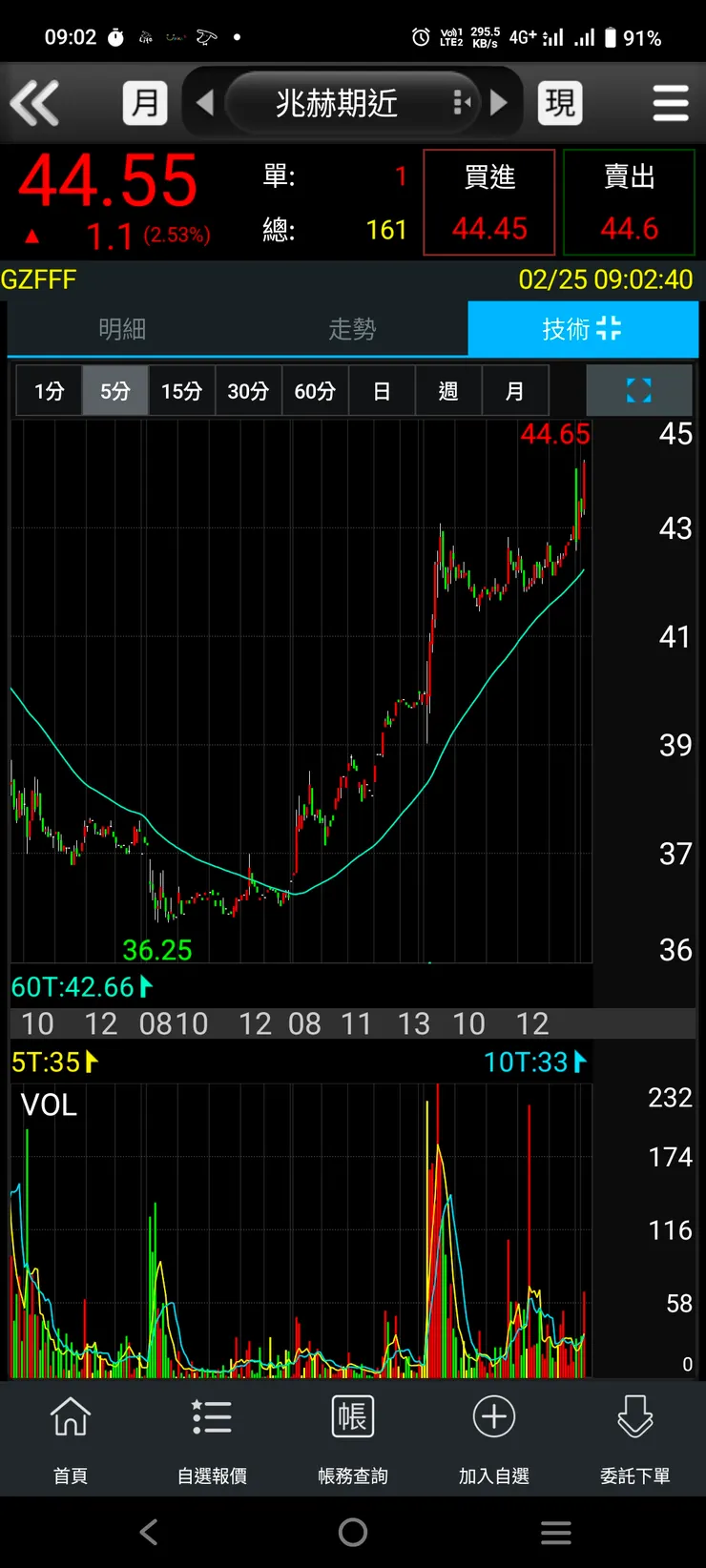
Task: Switch to the 走勢 tab
Action: pyautogui.click(x=352, y=329)
